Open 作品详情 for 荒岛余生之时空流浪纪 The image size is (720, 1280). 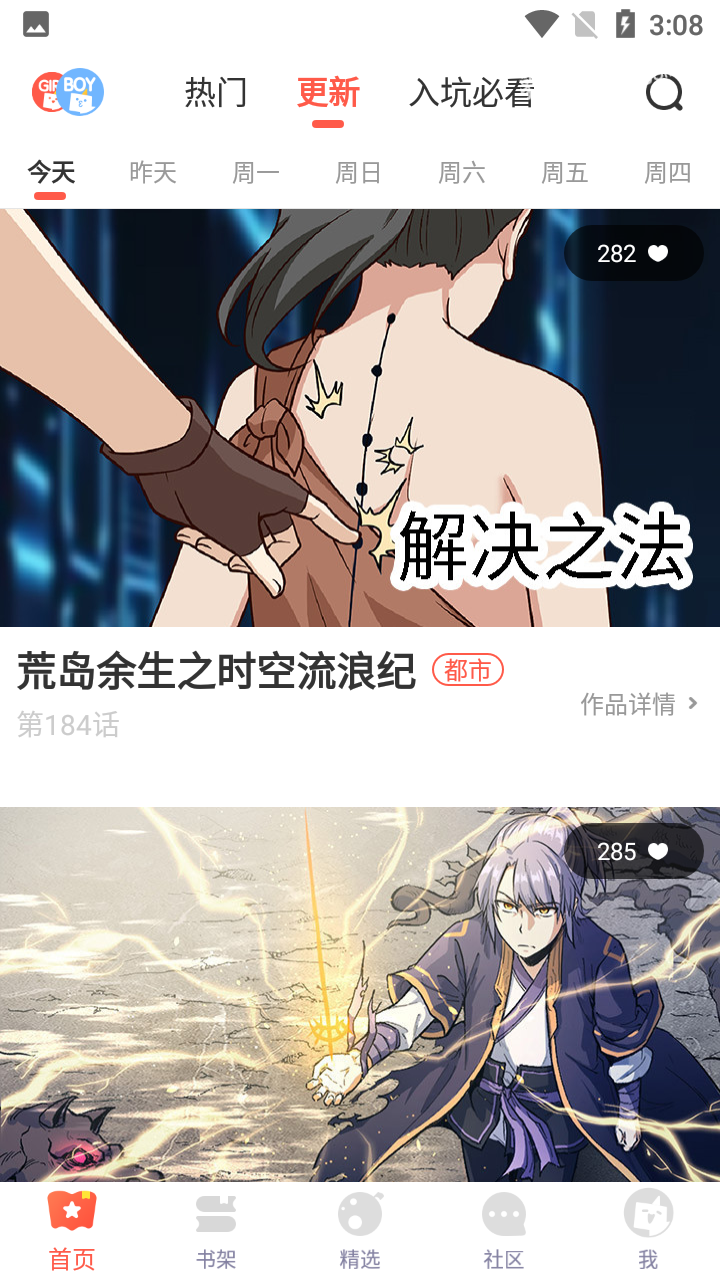[639, 704]
